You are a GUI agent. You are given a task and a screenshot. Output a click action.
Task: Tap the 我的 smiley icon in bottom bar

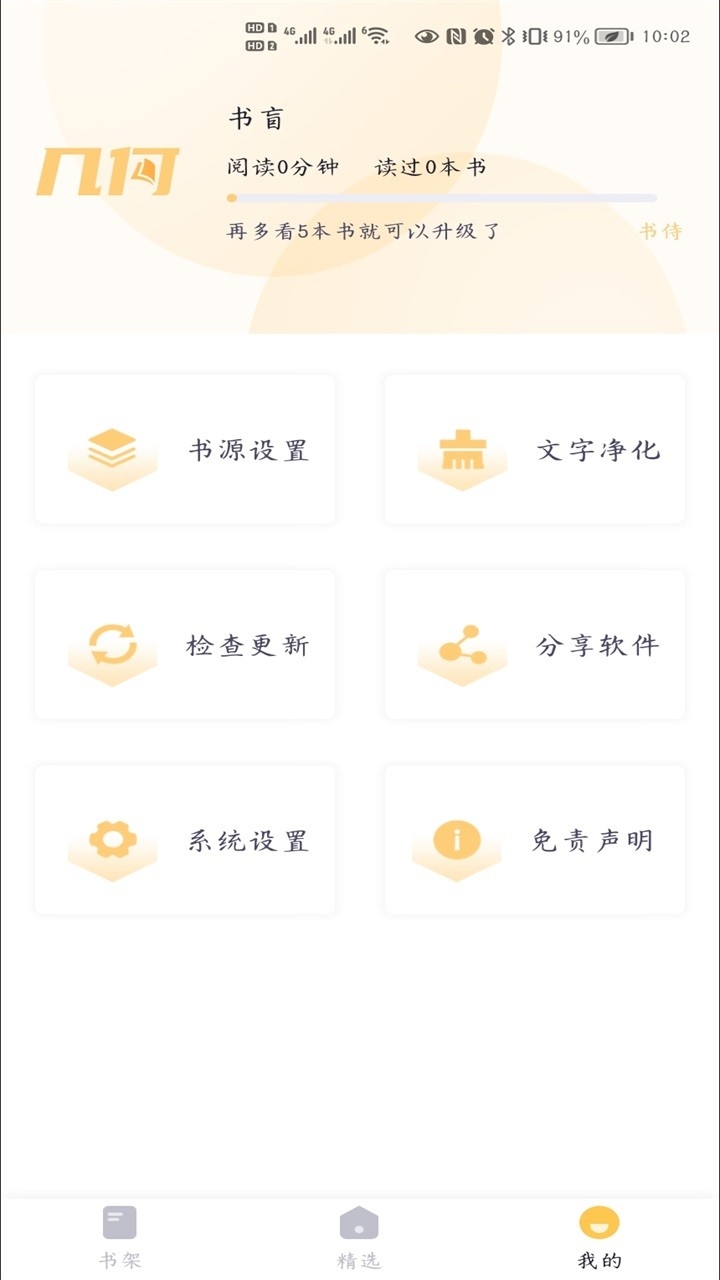click(597, 1222)
